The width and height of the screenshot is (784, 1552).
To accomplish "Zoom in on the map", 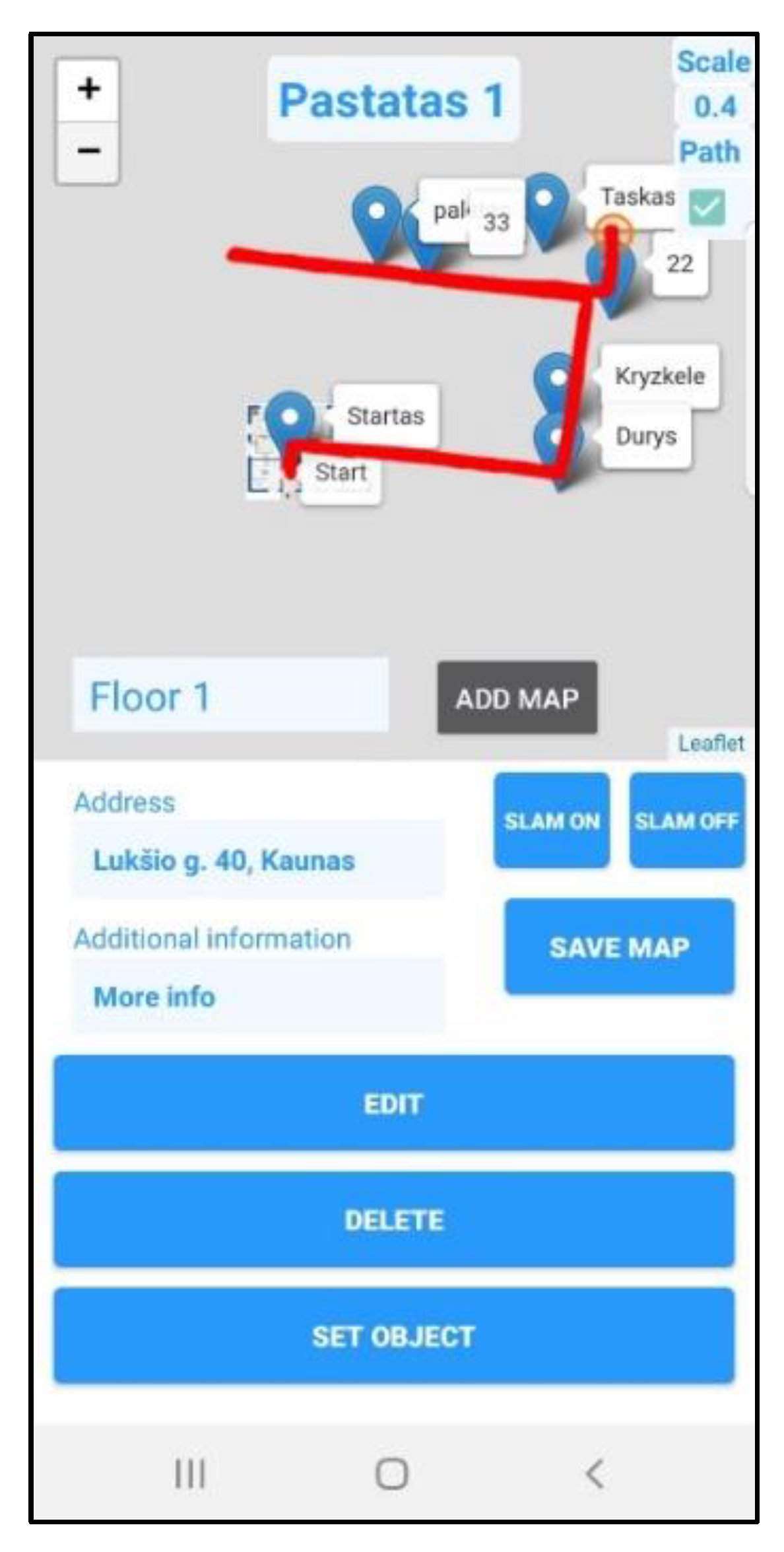I will pyautogui.click(x=88, y=89).
